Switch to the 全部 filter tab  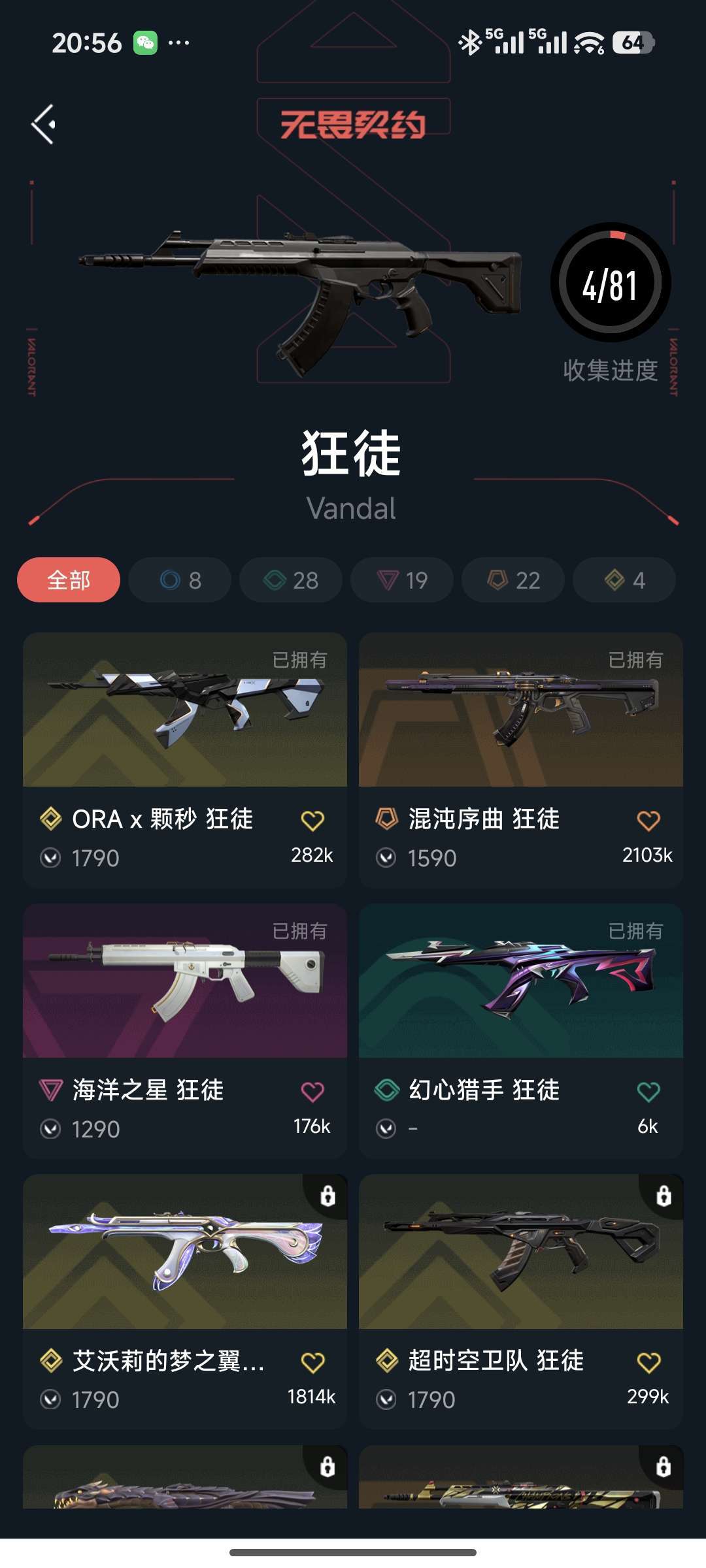68,580
